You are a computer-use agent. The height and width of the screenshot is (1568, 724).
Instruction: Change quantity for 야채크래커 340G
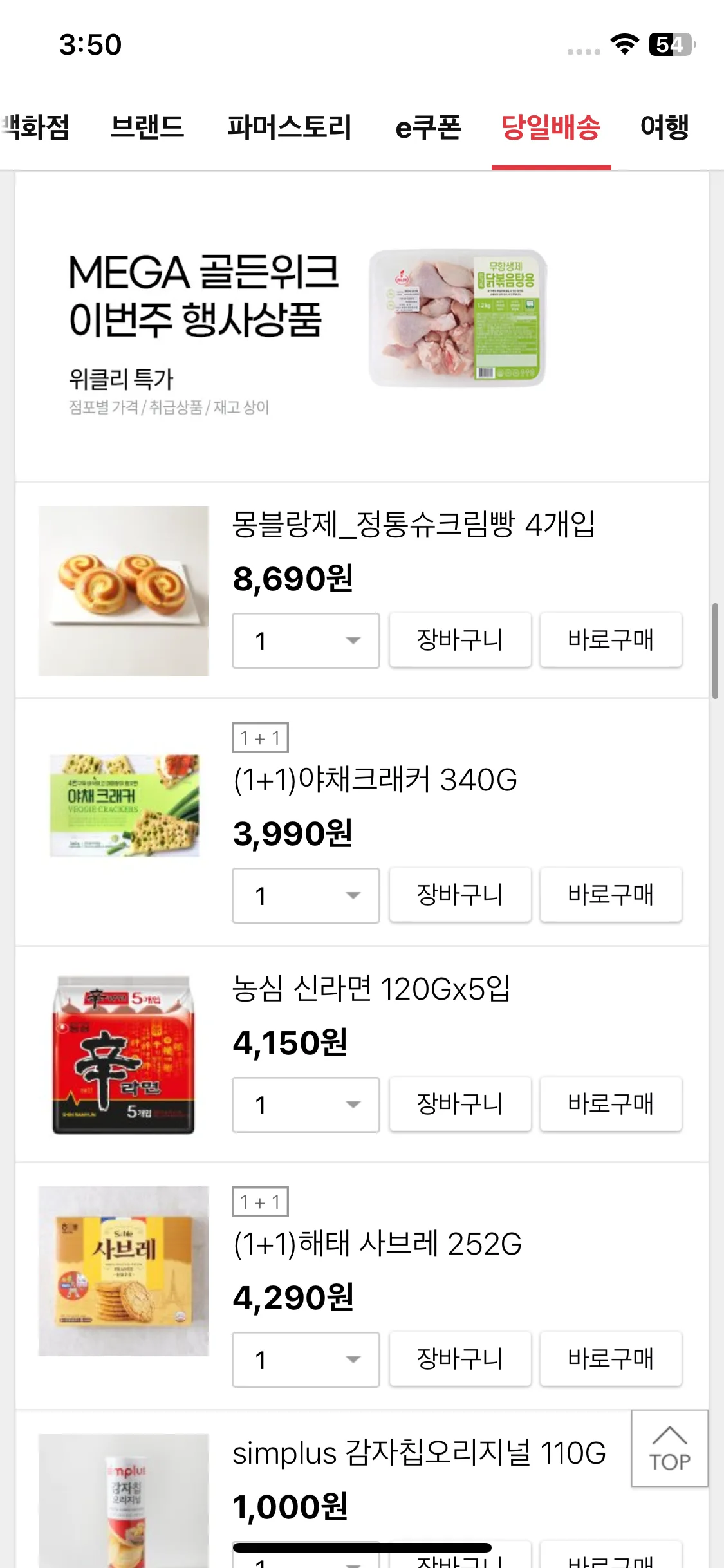tap(306, 896)
